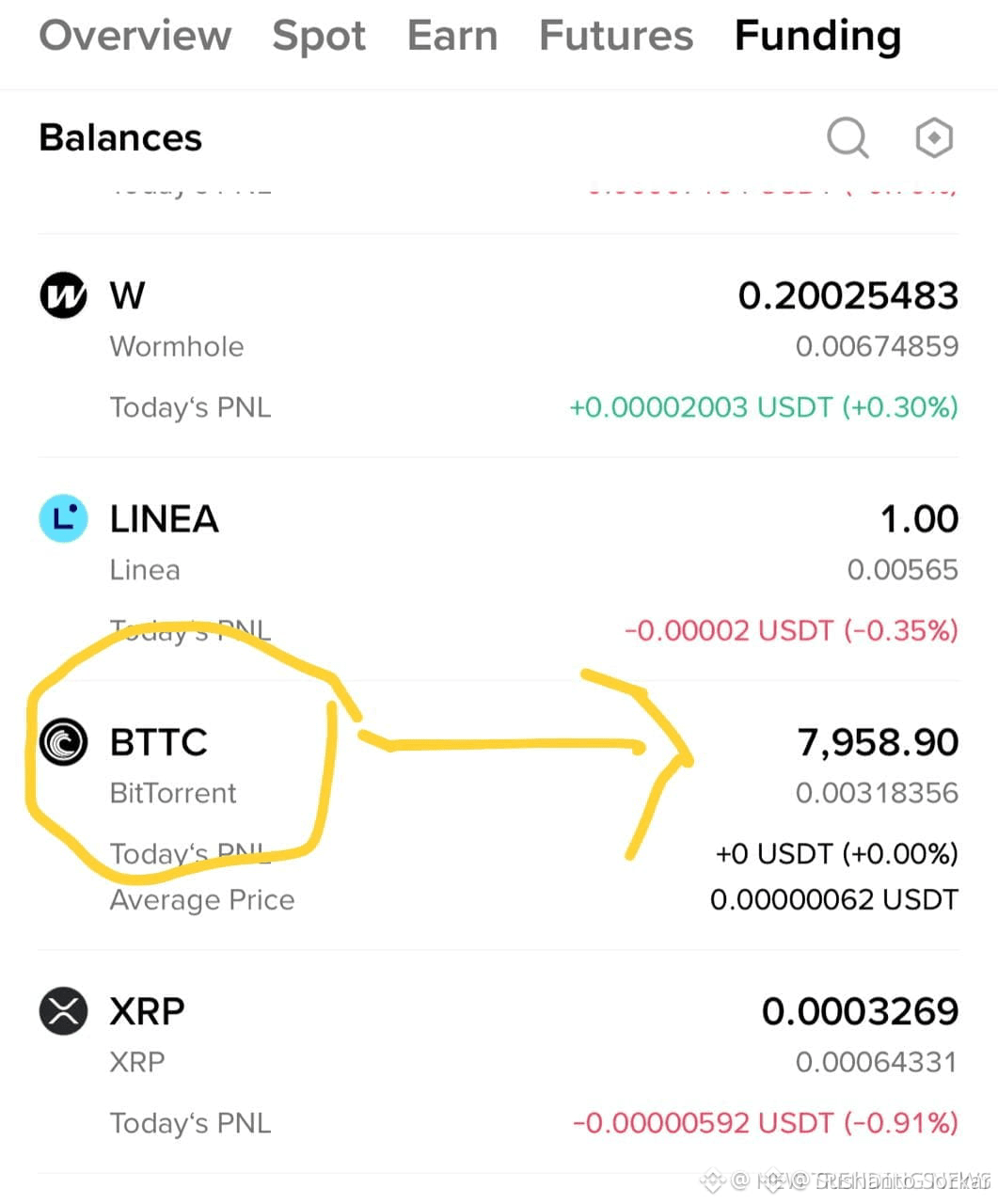Switch to the Futures tab

click(x=615, y=36)
